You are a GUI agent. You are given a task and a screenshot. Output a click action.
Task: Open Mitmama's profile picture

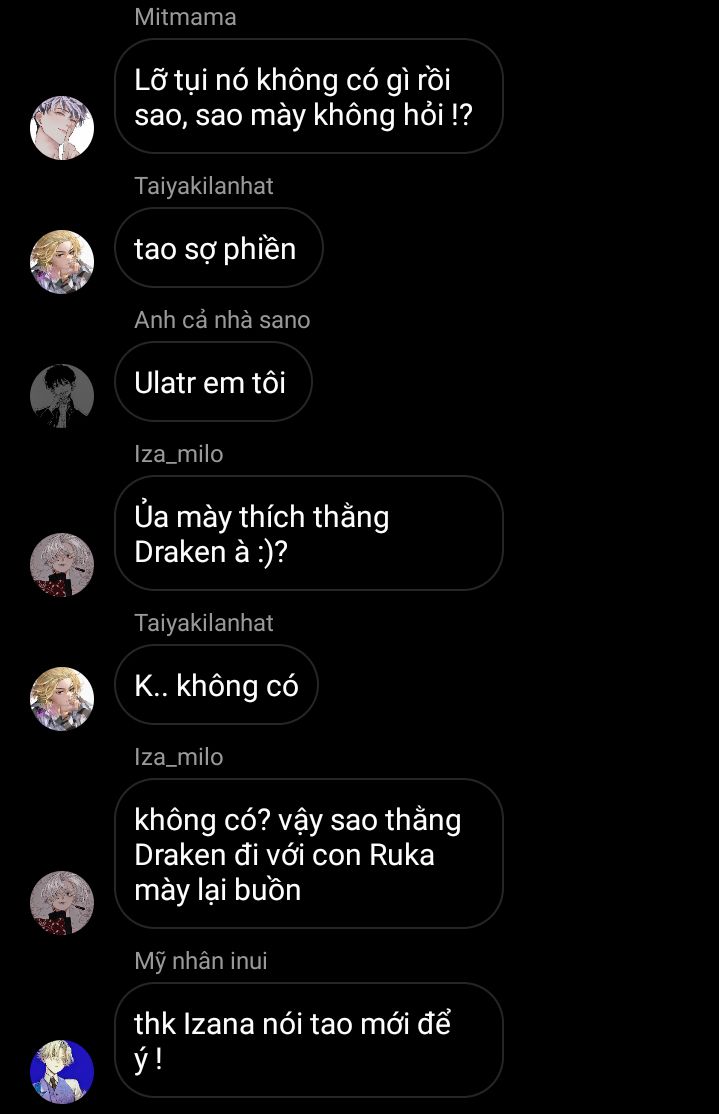point(62,128)
